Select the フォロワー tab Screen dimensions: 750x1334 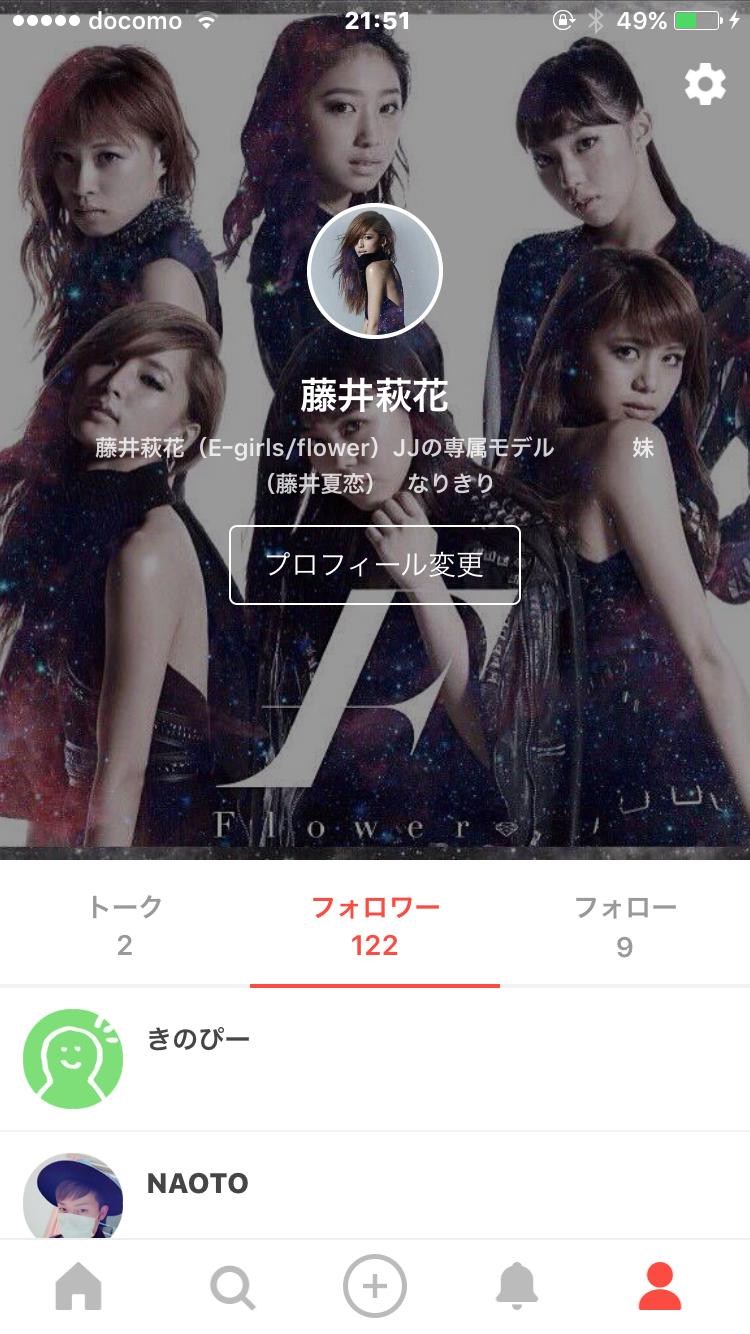(375, 926)
